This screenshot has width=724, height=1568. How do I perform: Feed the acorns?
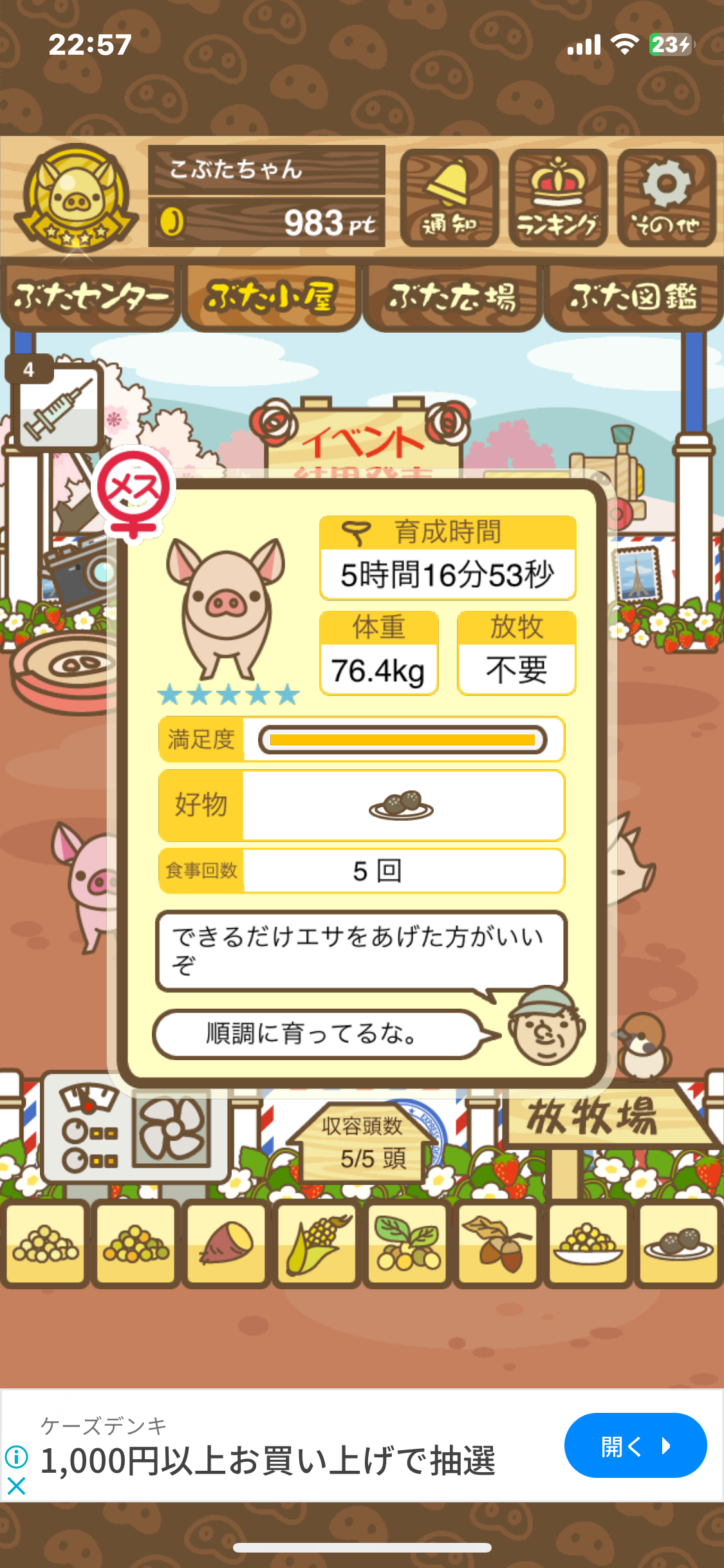tap(497, 1244)
